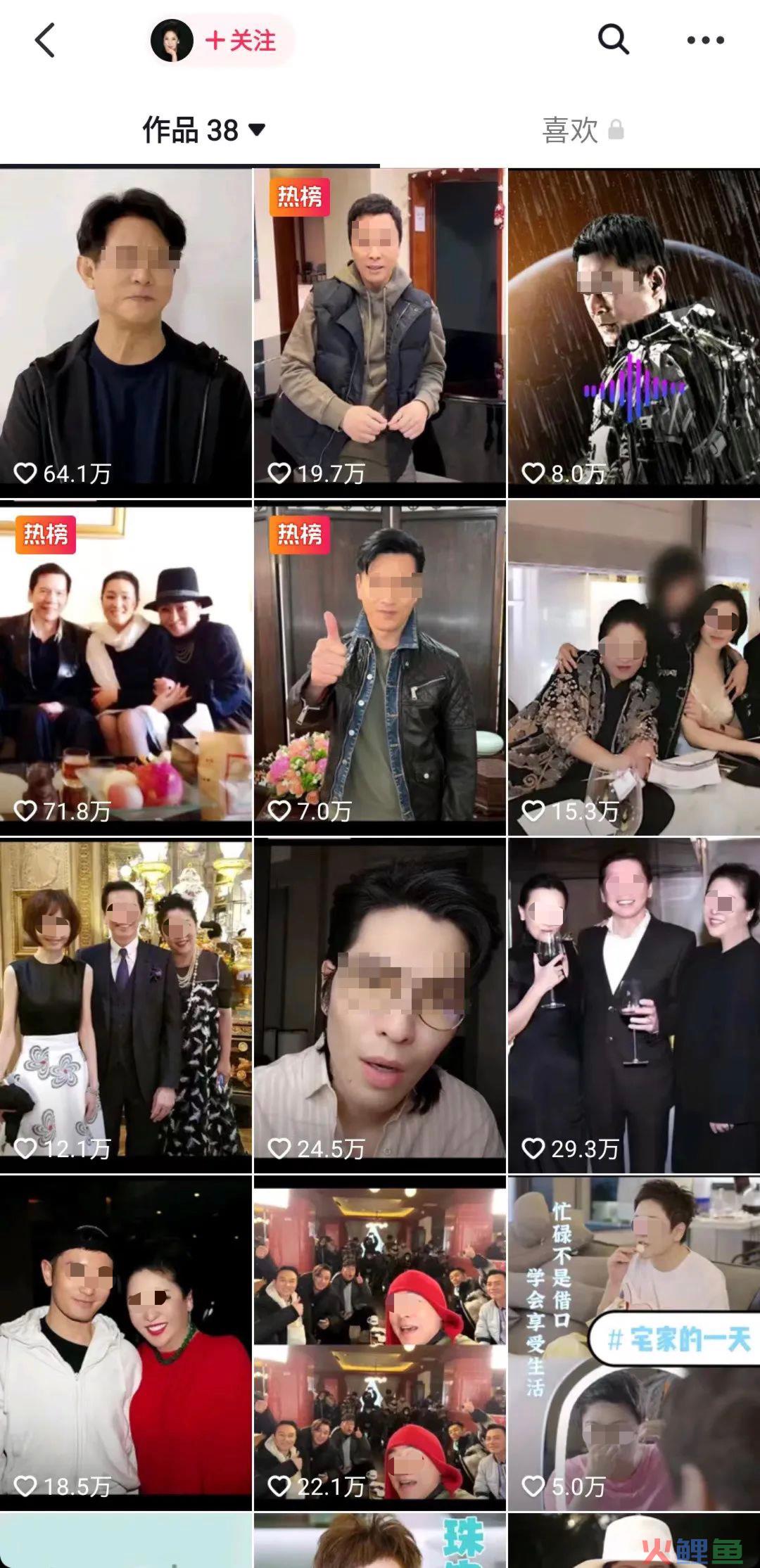The height and width of the screenshot is (1568, 760).
Task: Open the video with 12.1万 likes
Action: click(x=125, y=1005)
